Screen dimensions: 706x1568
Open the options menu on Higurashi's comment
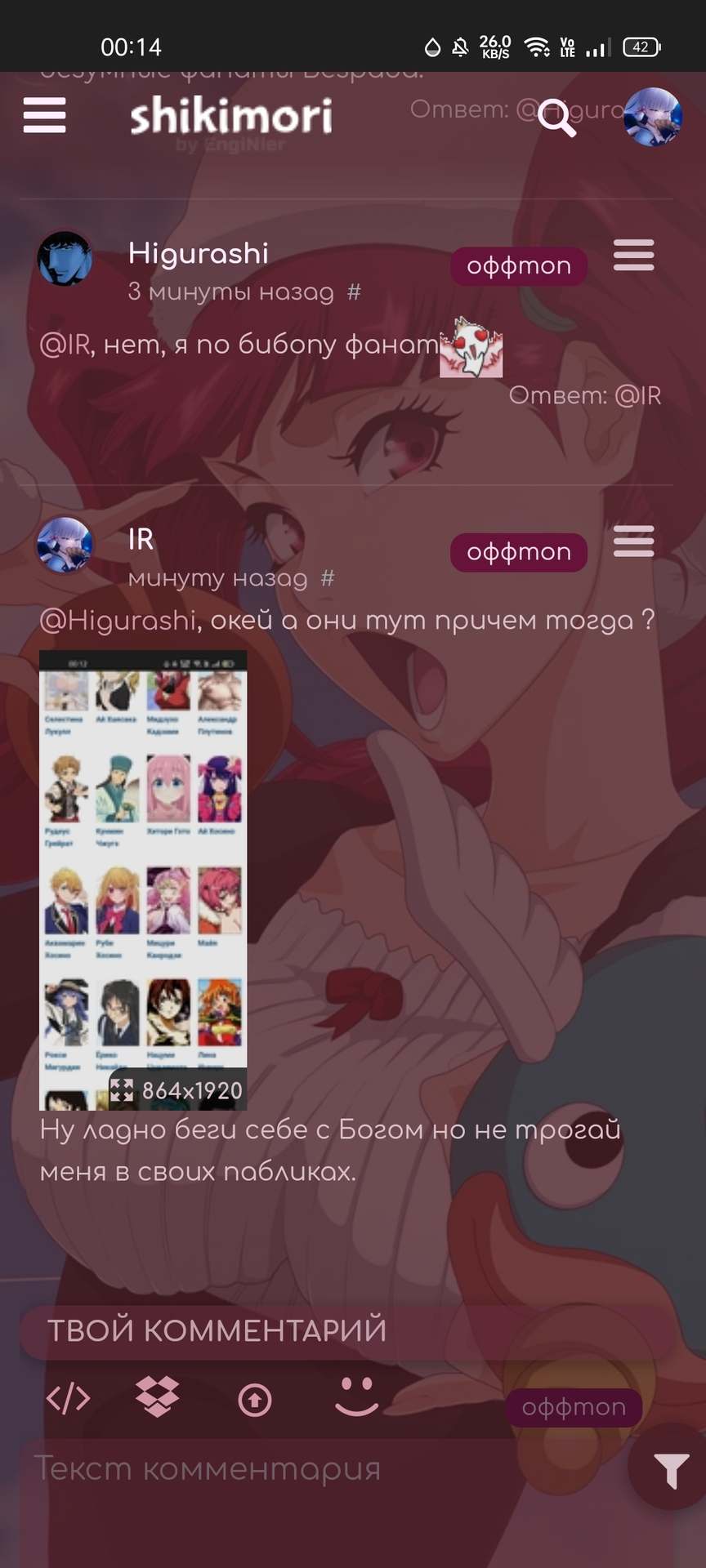[633, 256]
